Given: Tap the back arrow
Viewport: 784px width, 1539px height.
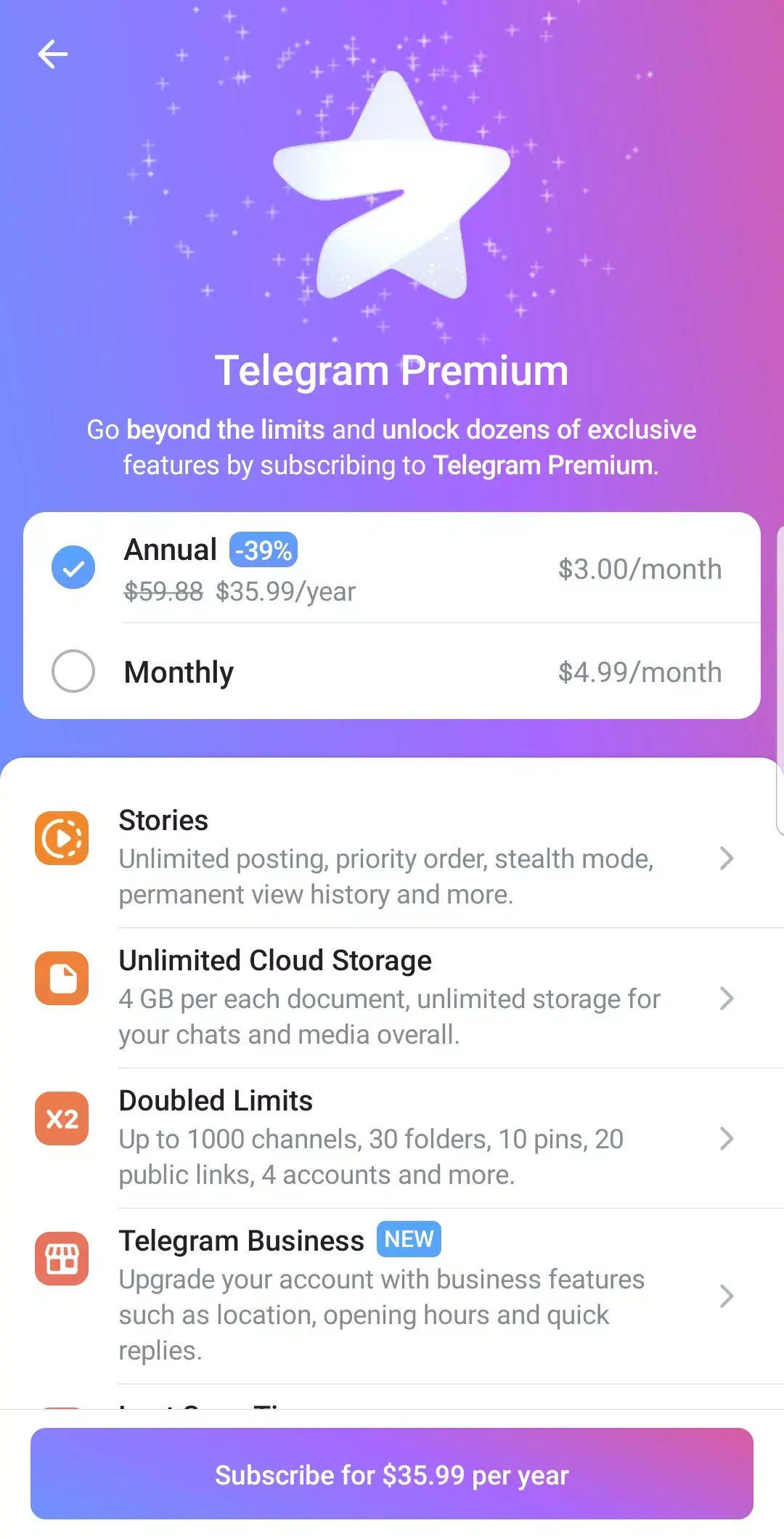Looking at the screenshot, I should click(x=53, y=54).
